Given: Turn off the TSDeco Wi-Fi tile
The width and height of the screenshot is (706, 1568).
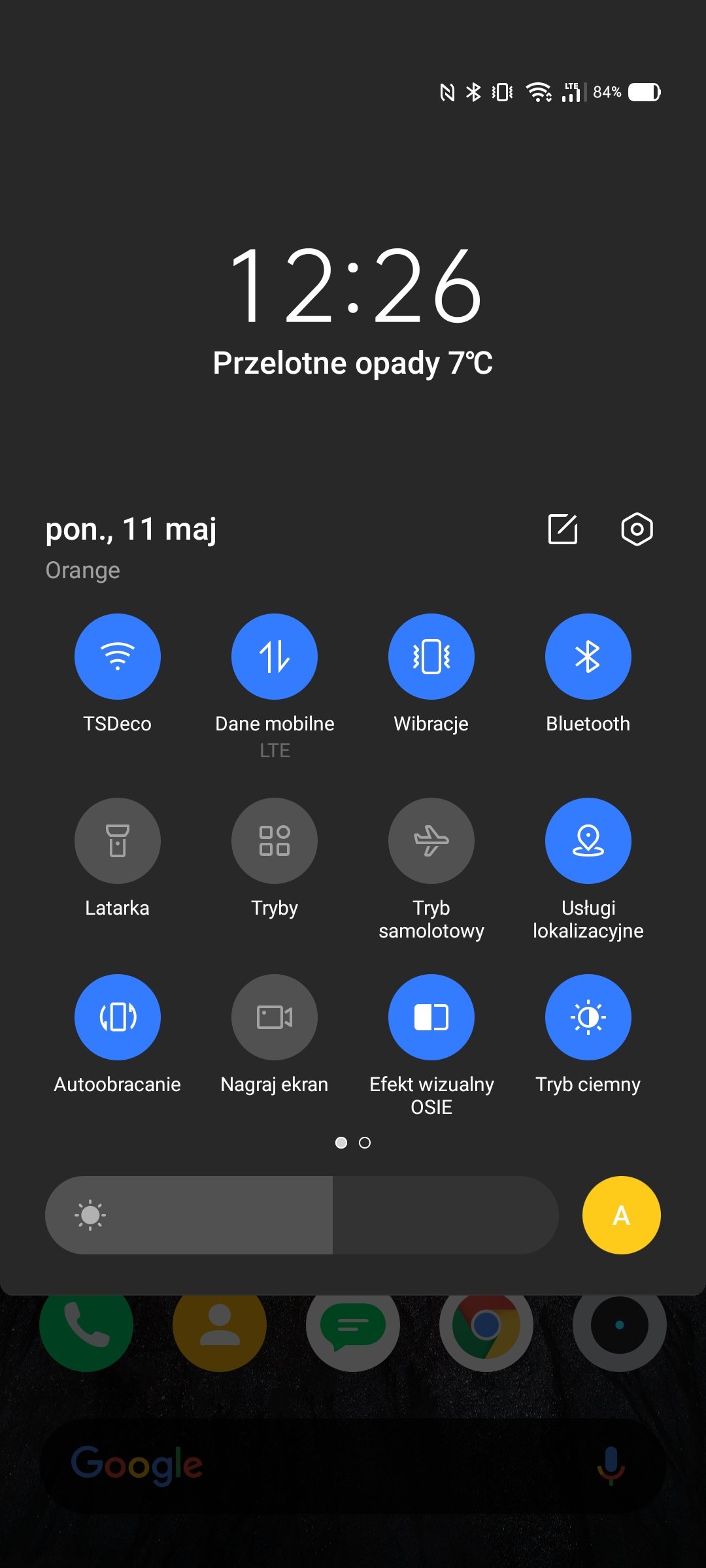Looking at the screenshot, I should tap(118, 656).
